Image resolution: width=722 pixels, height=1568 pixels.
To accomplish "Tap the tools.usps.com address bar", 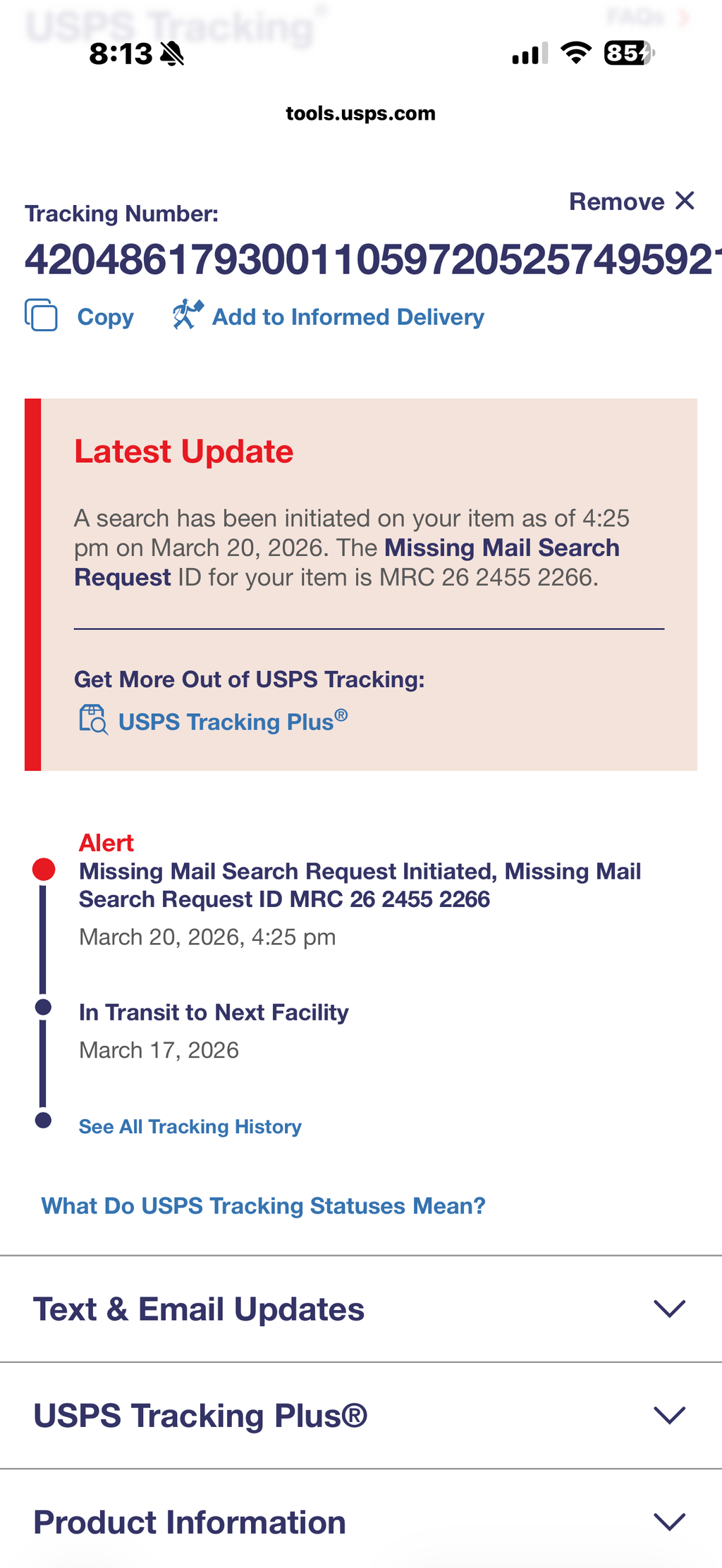I will 361,113.
